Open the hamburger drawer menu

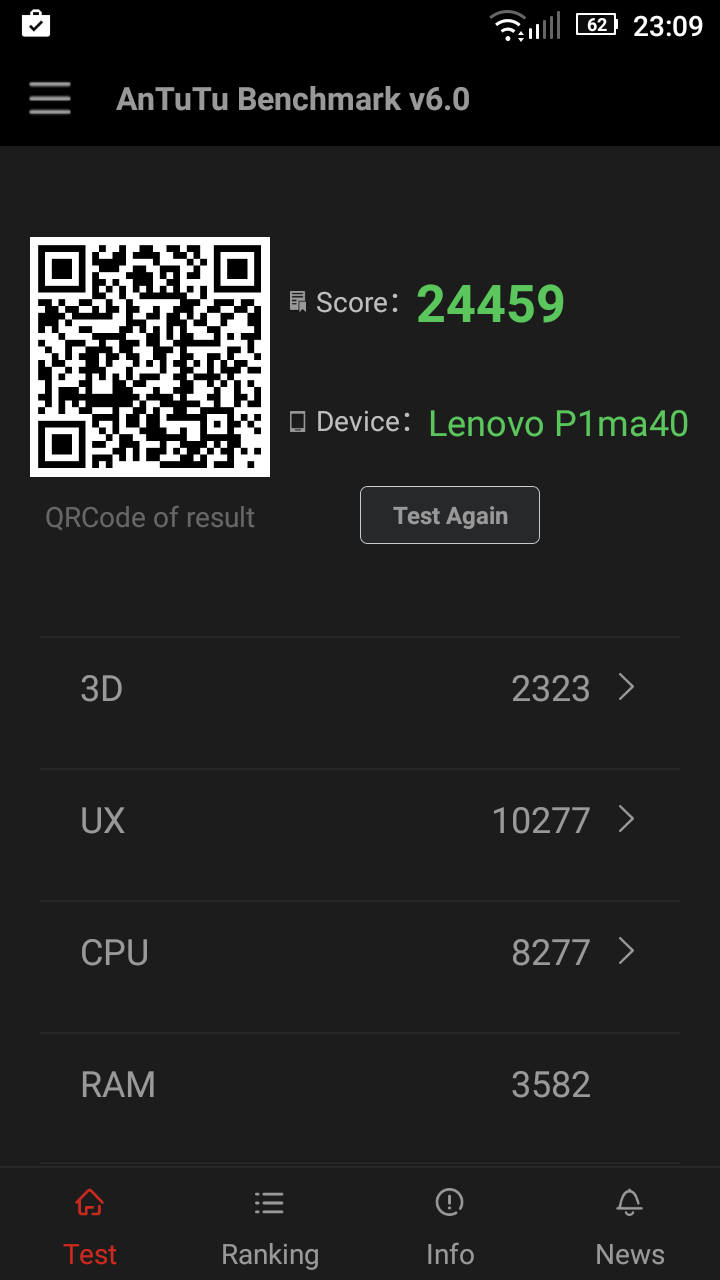pos(50,99)
